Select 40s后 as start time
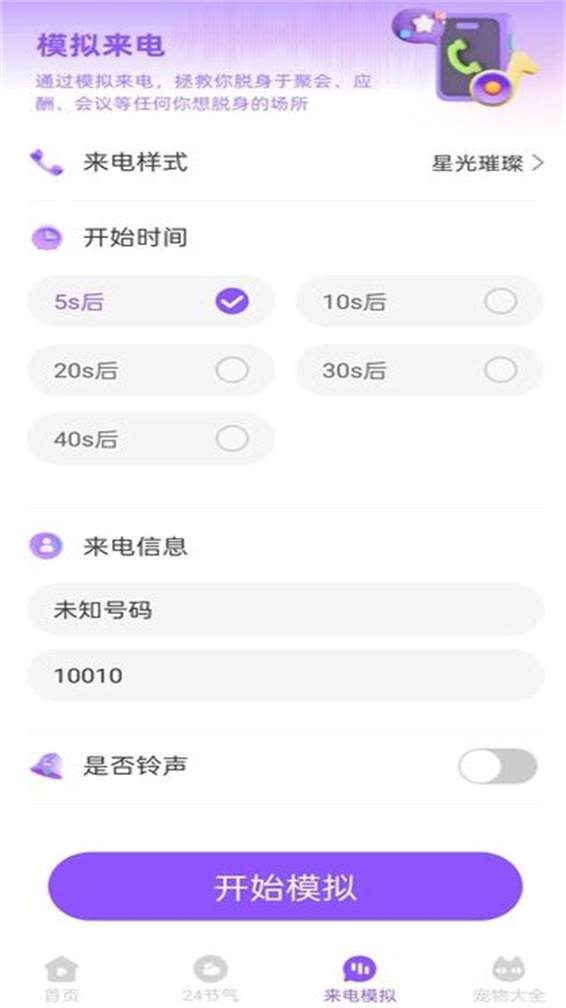This screenshot has height=1008, width=566. [151, 439]
